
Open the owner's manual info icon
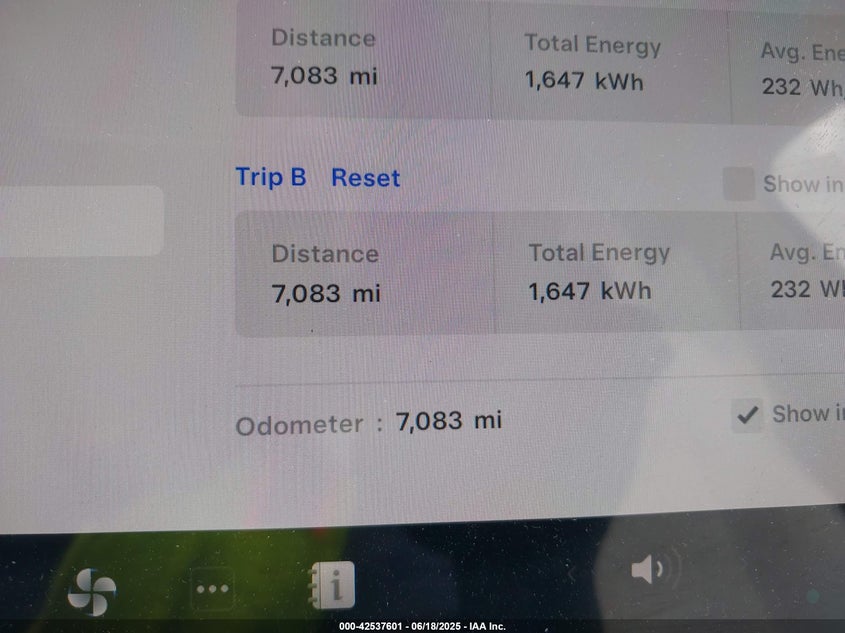pos(332,585)
